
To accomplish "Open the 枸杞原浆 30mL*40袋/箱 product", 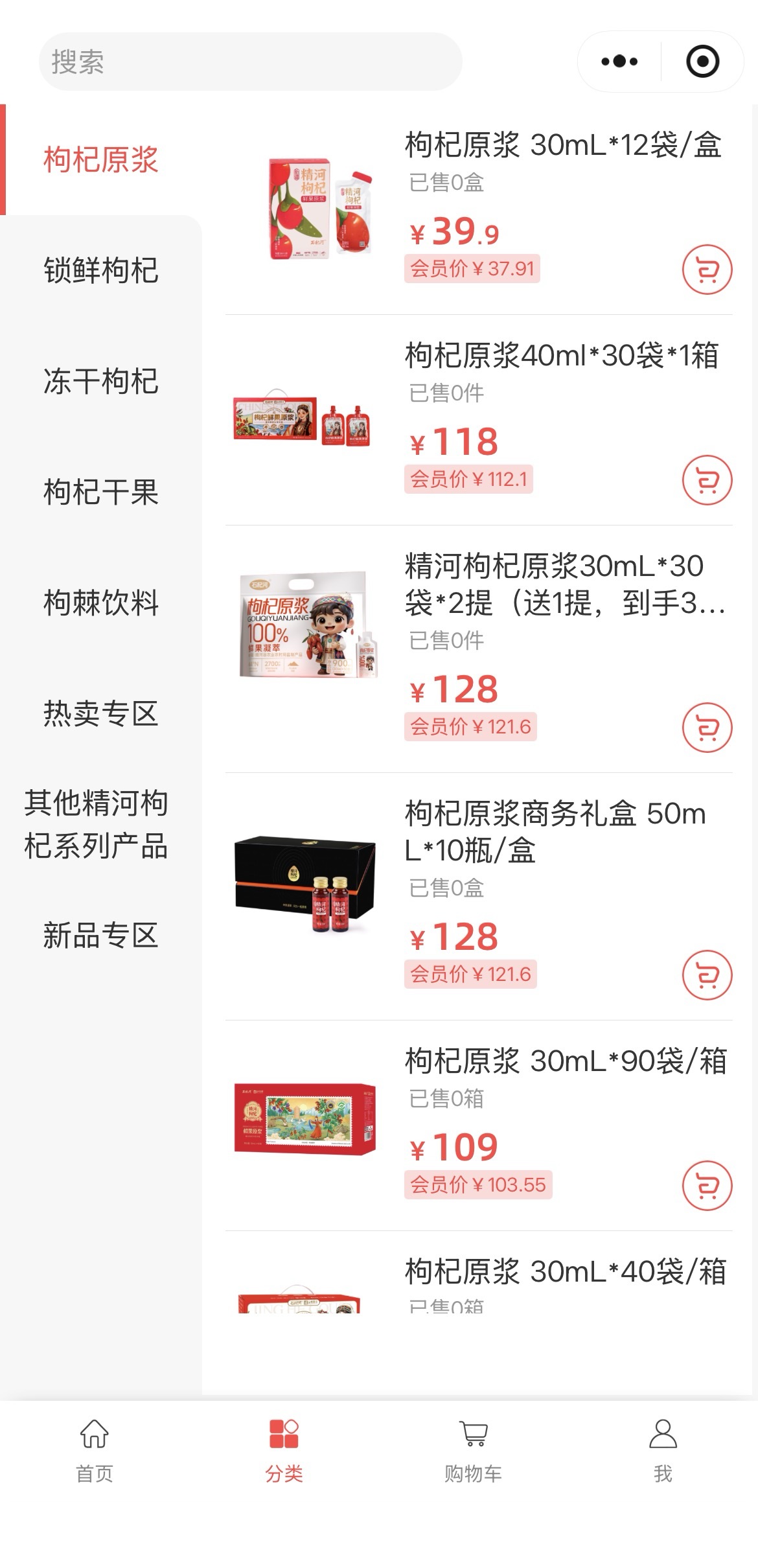I will pyautogui.click(x=565, y=1271).
